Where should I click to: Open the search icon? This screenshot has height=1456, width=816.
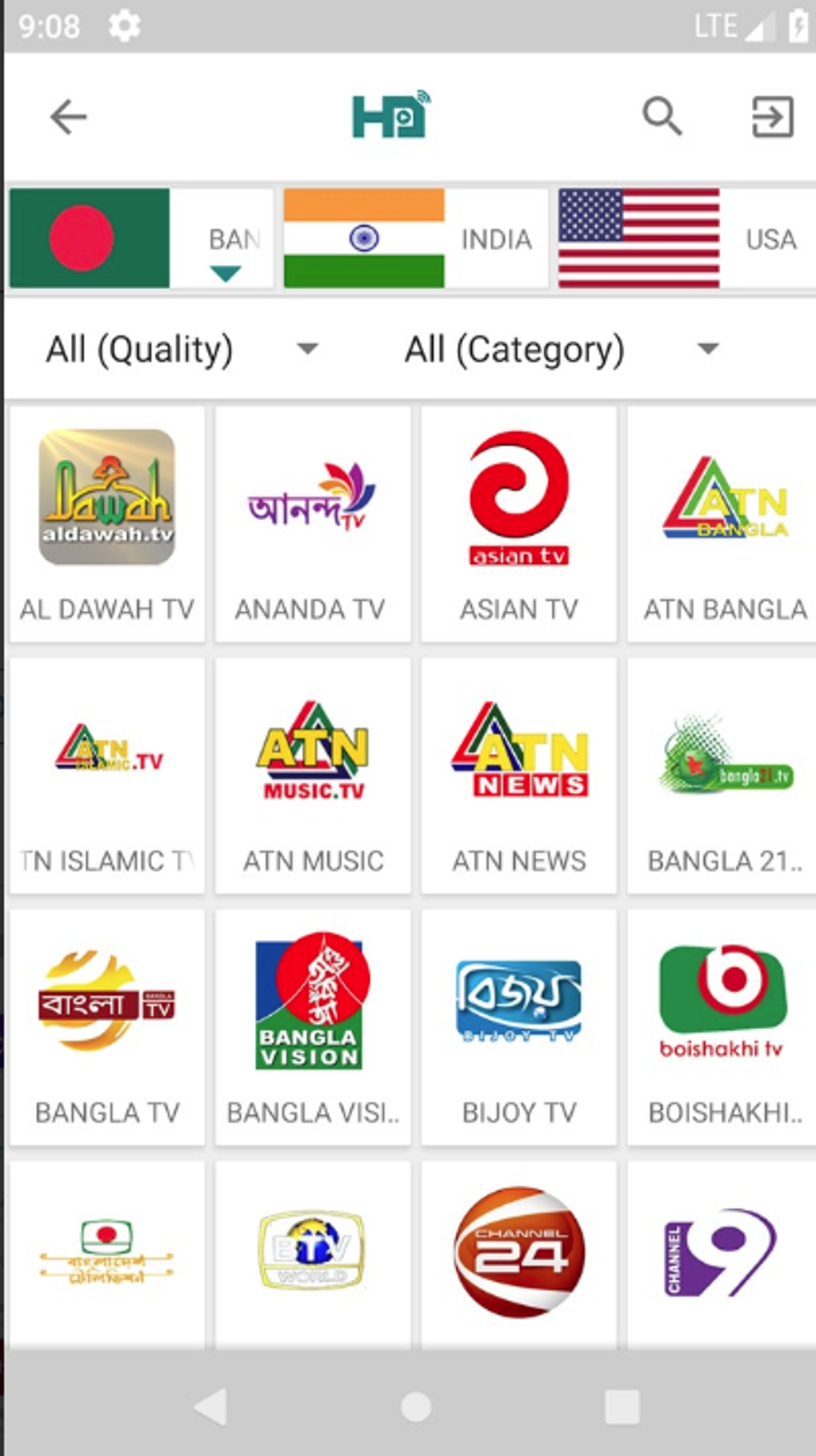[662, 118]
